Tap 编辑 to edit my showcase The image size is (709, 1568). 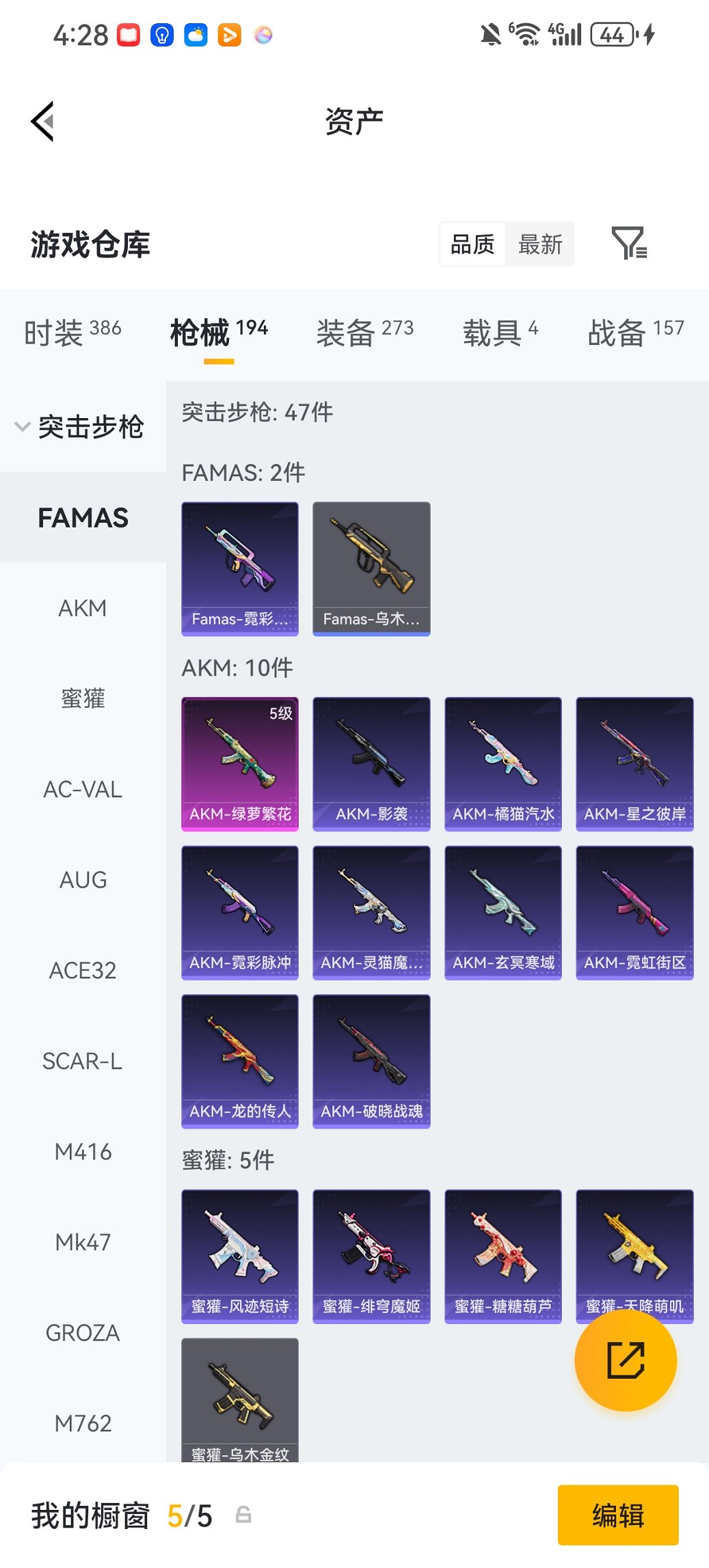617,1515
